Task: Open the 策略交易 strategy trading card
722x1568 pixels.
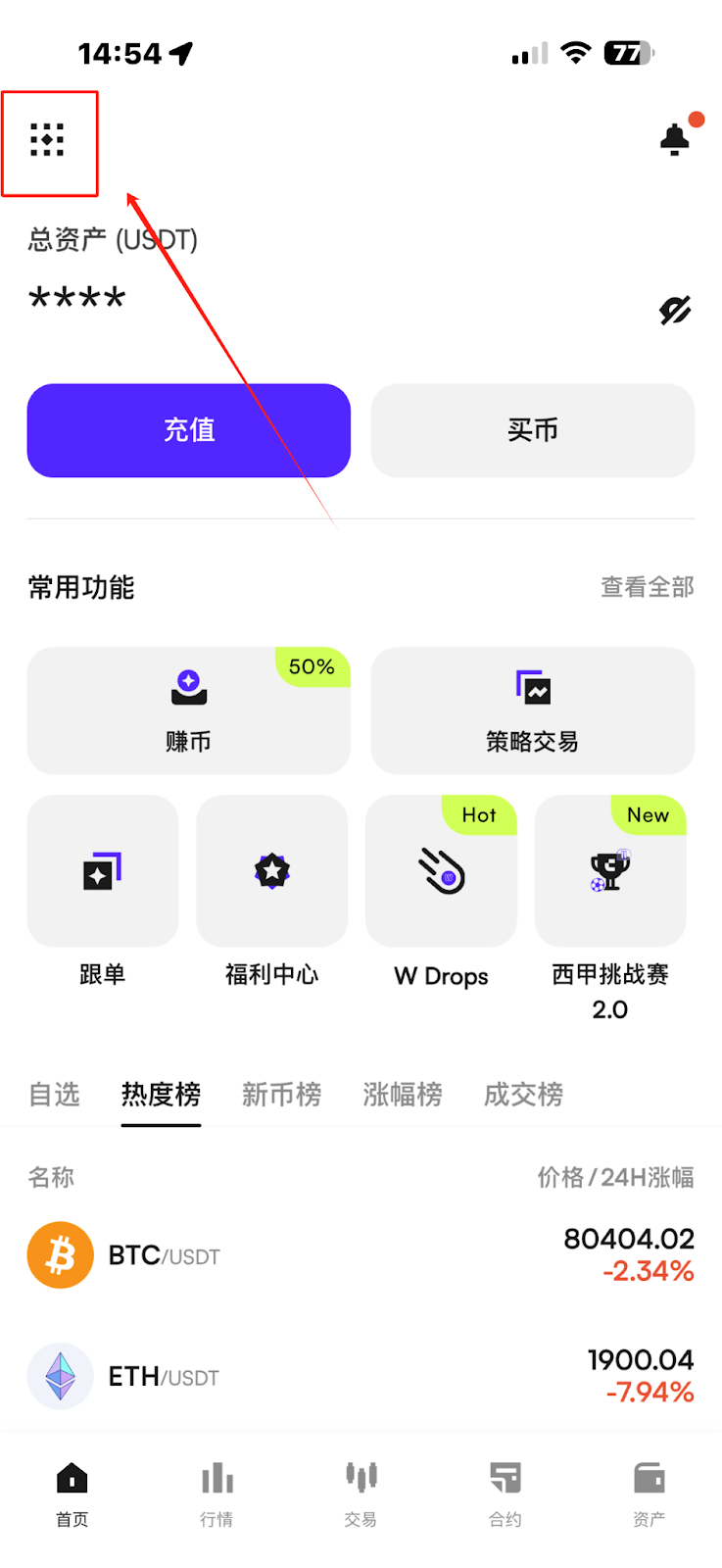Action: pyautogui.click(x=533, y=710)
